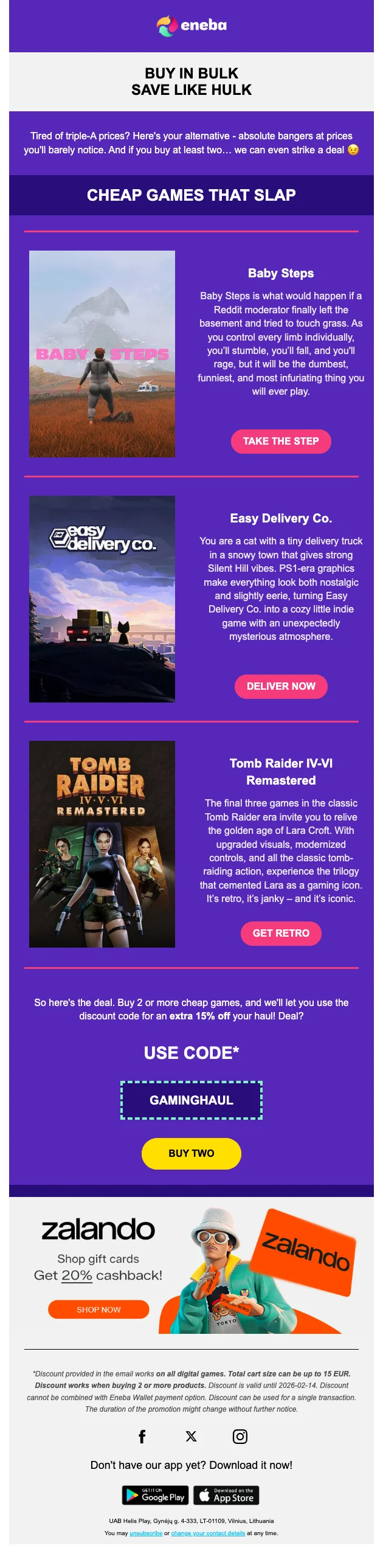The image size is (383, 1568).
Task: Tap the unsubscribe link
Action: [x=146, y=1533]
